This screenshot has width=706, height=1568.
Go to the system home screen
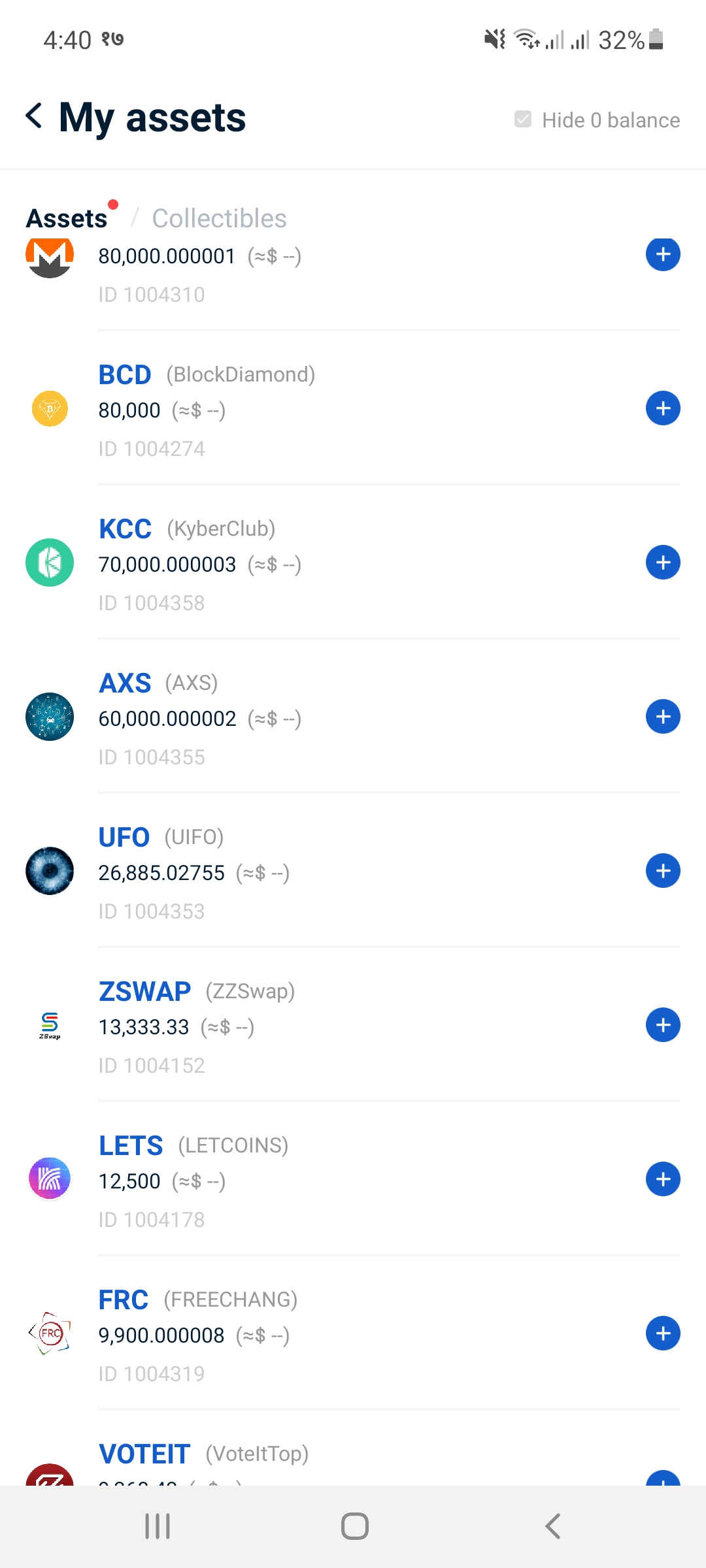[x=354, y=1526]
